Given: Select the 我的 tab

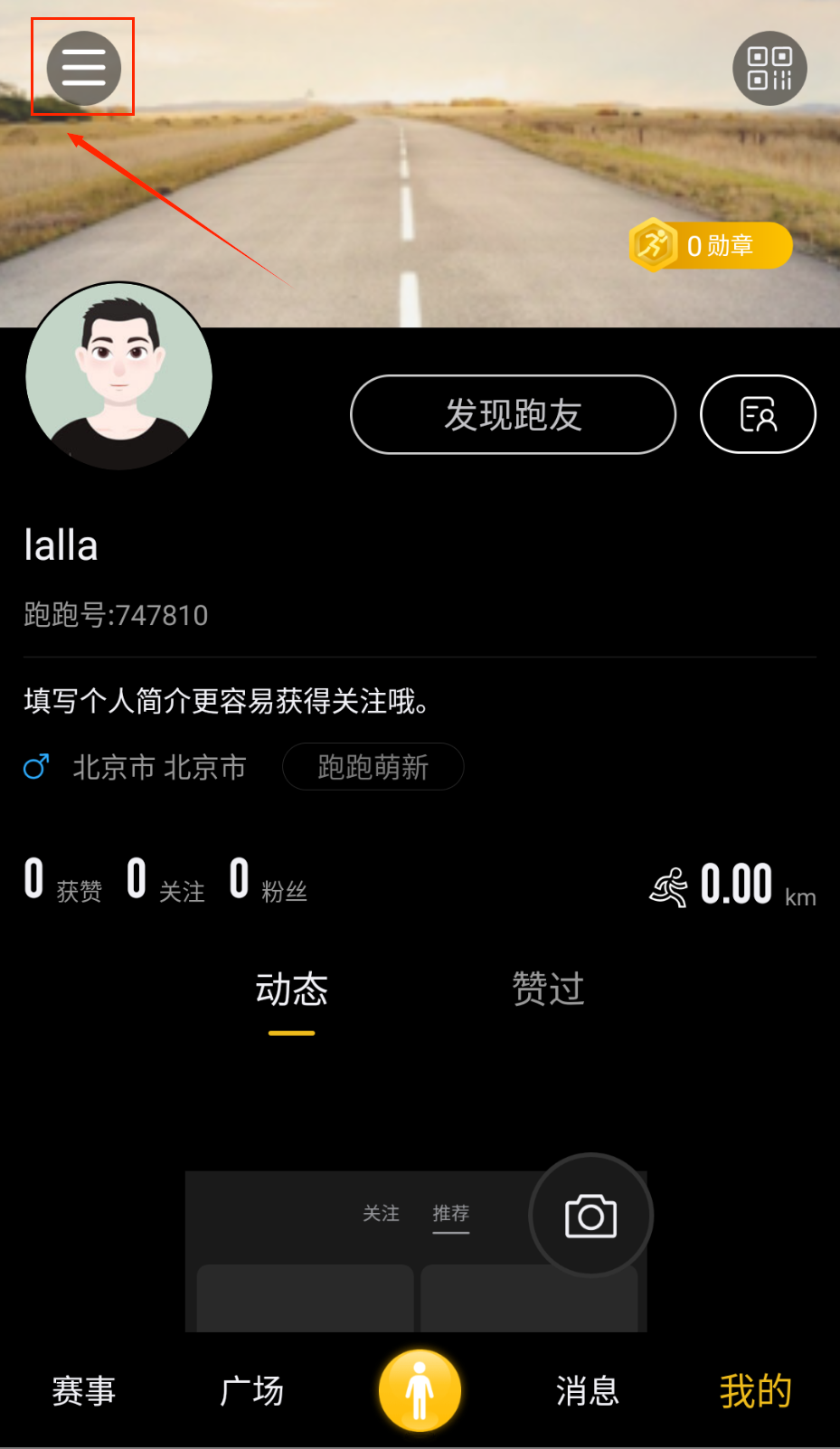Looking at the screenshot, I should pos(756,1391).
